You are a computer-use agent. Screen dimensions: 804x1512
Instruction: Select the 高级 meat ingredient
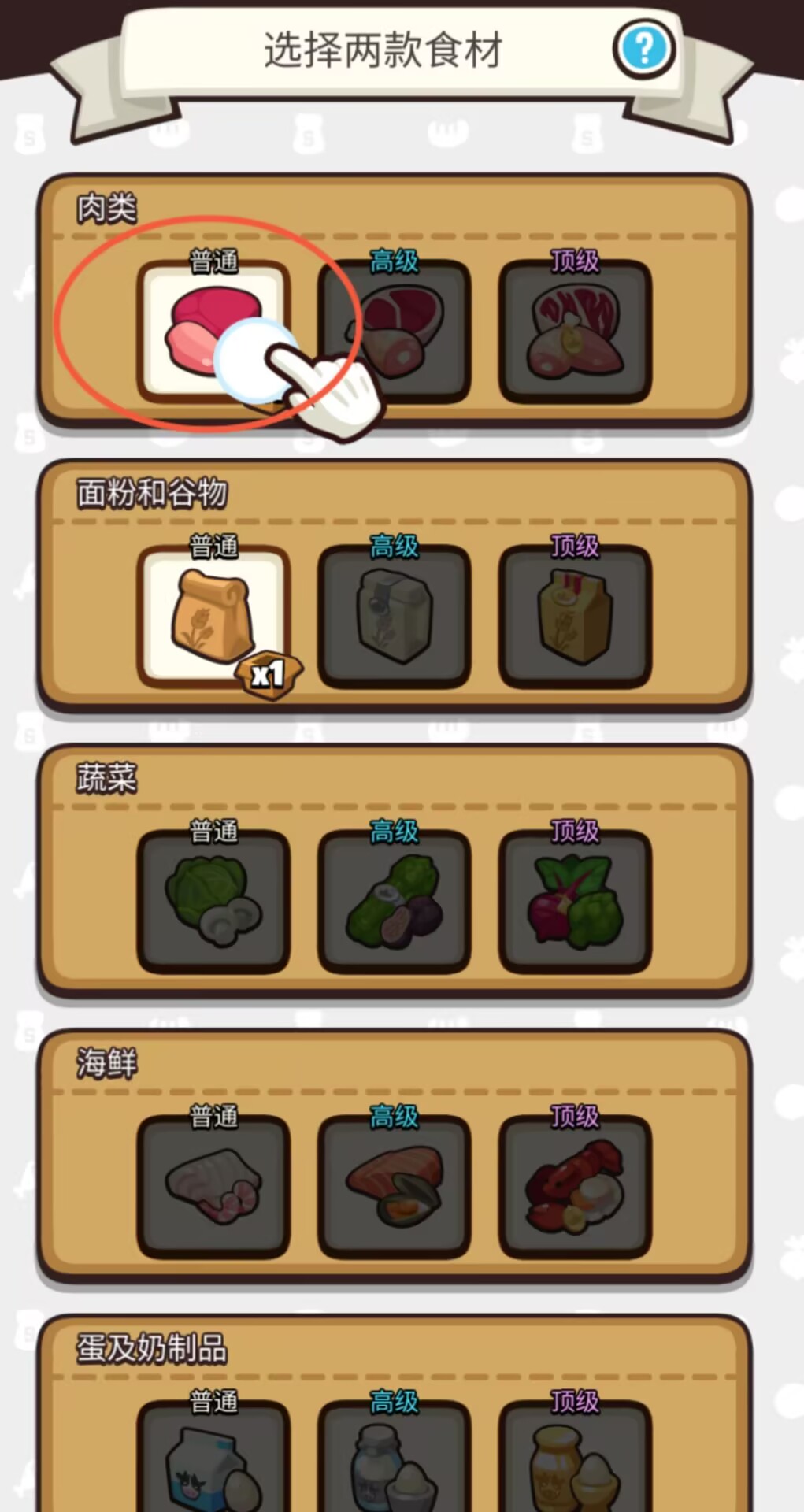coord(394,331)
